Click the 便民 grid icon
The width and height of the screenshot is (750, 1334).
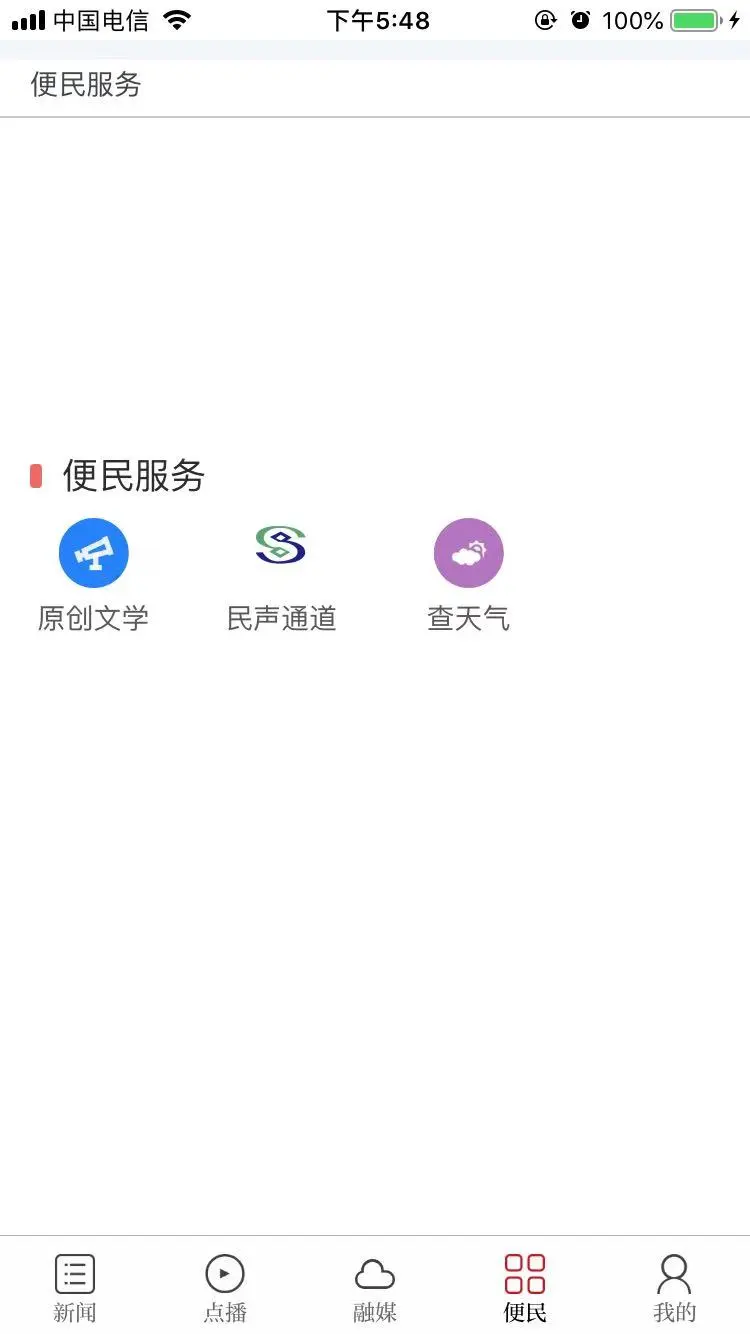524,1272
